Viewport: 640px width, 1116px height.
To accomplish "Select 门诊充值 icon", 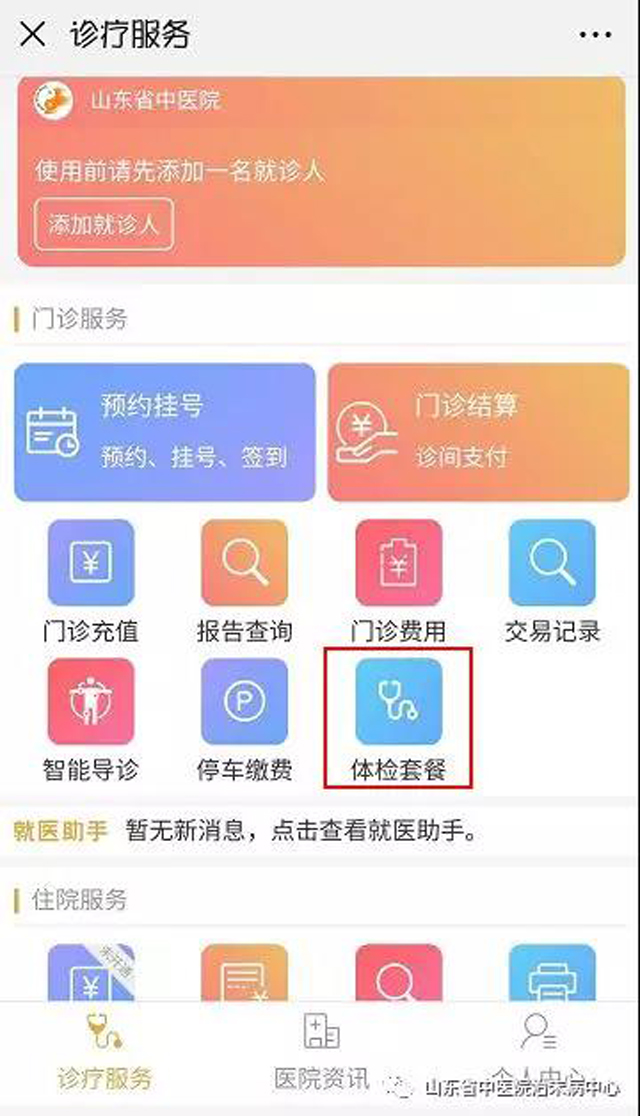I will [91, 581].
